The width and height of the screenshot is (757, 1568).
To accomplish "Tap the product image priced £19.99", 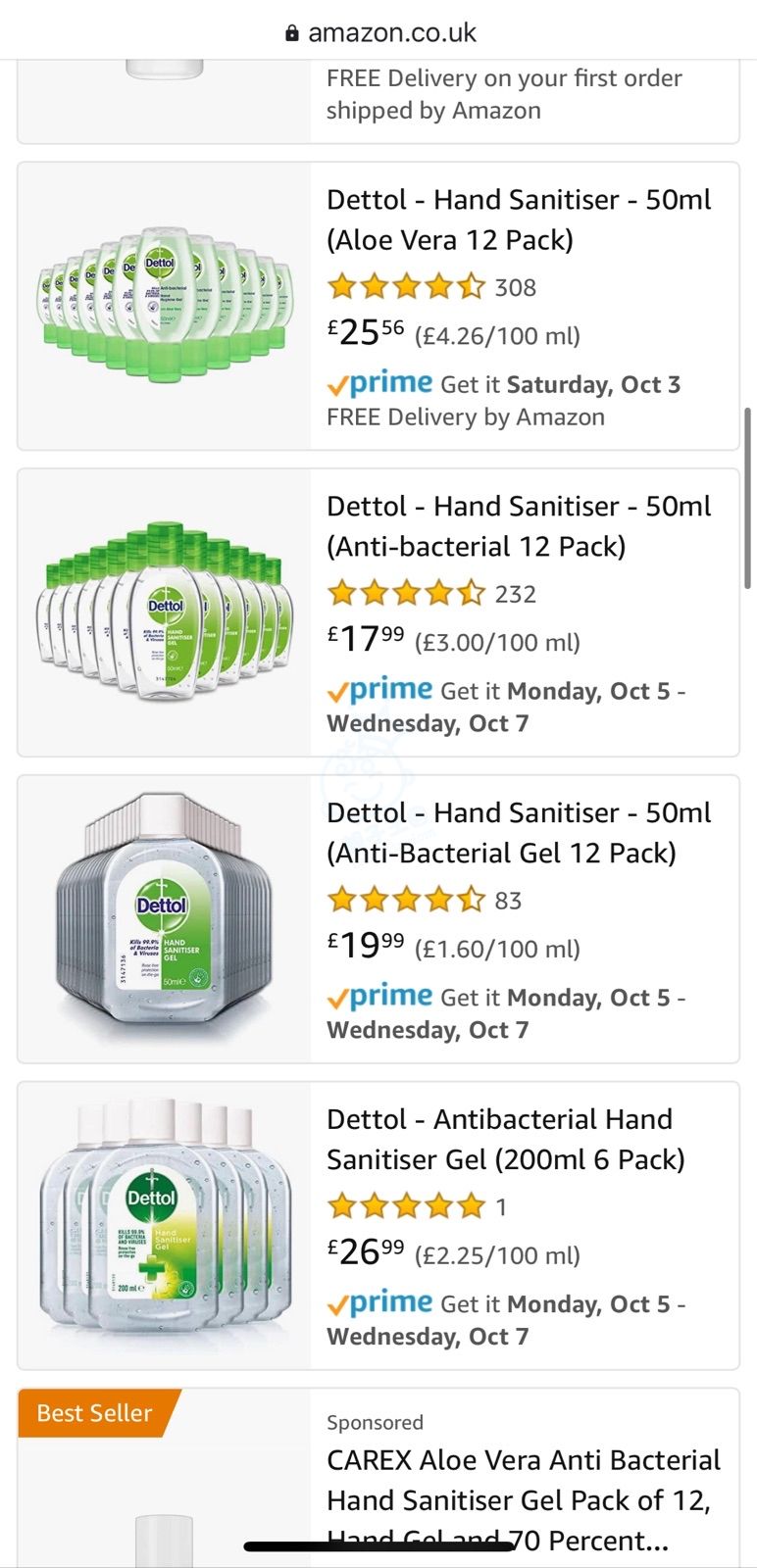I will 165,918.
